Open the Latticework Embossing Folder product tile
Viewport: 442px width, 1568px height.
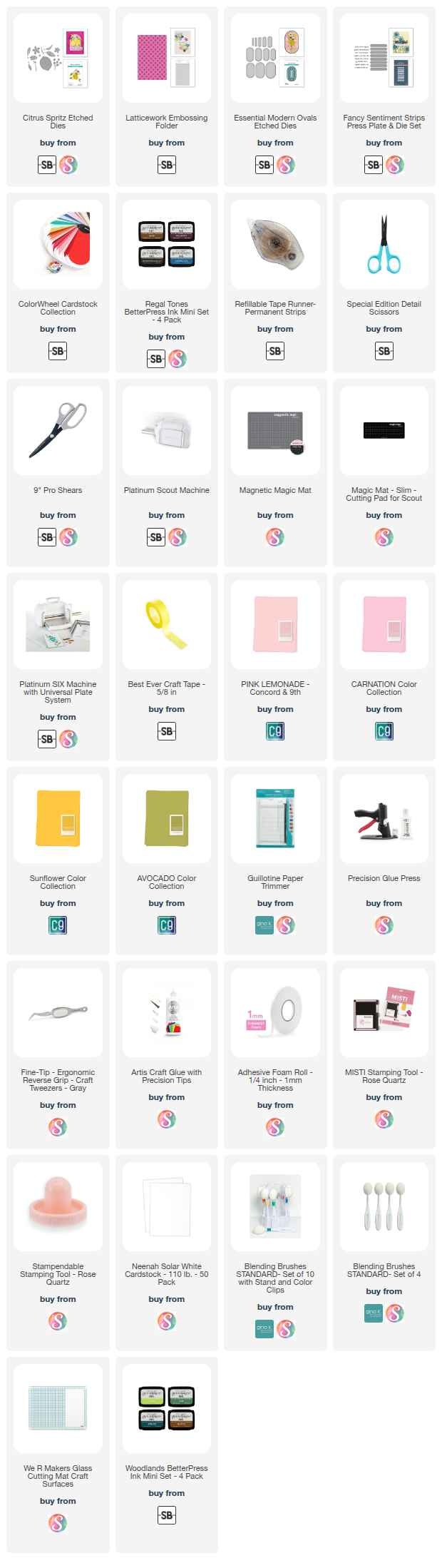[x=166, y=58]
